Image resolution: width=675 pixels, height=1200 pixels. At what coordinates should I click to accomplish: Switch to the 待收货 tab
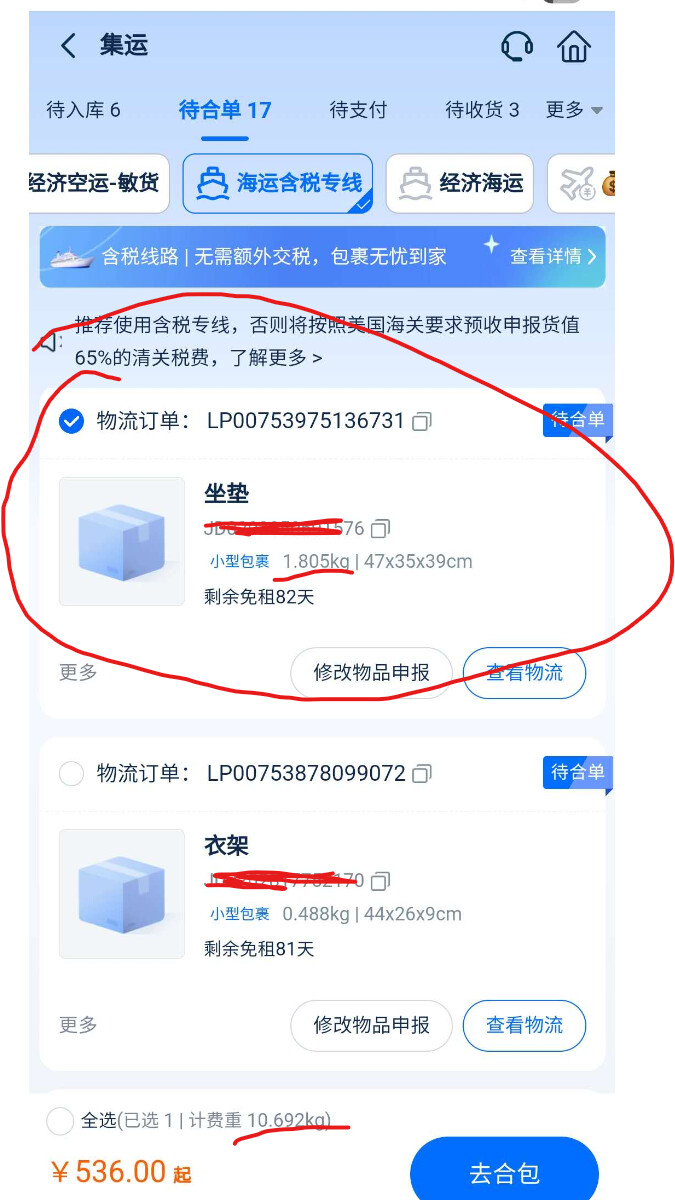[483, 110]
